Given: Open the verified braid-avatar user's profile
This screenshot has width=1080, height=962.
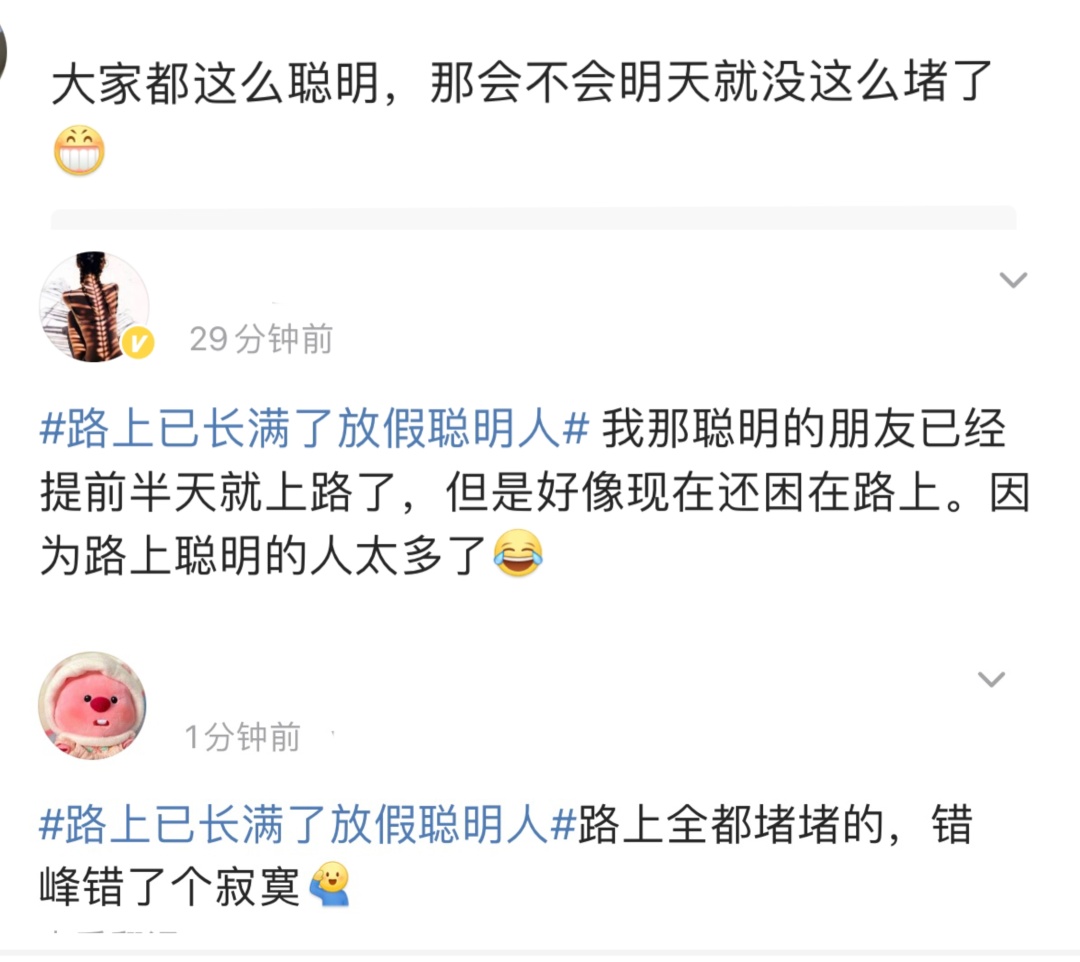Looking at the screenshot, I should tap(96, 307).
